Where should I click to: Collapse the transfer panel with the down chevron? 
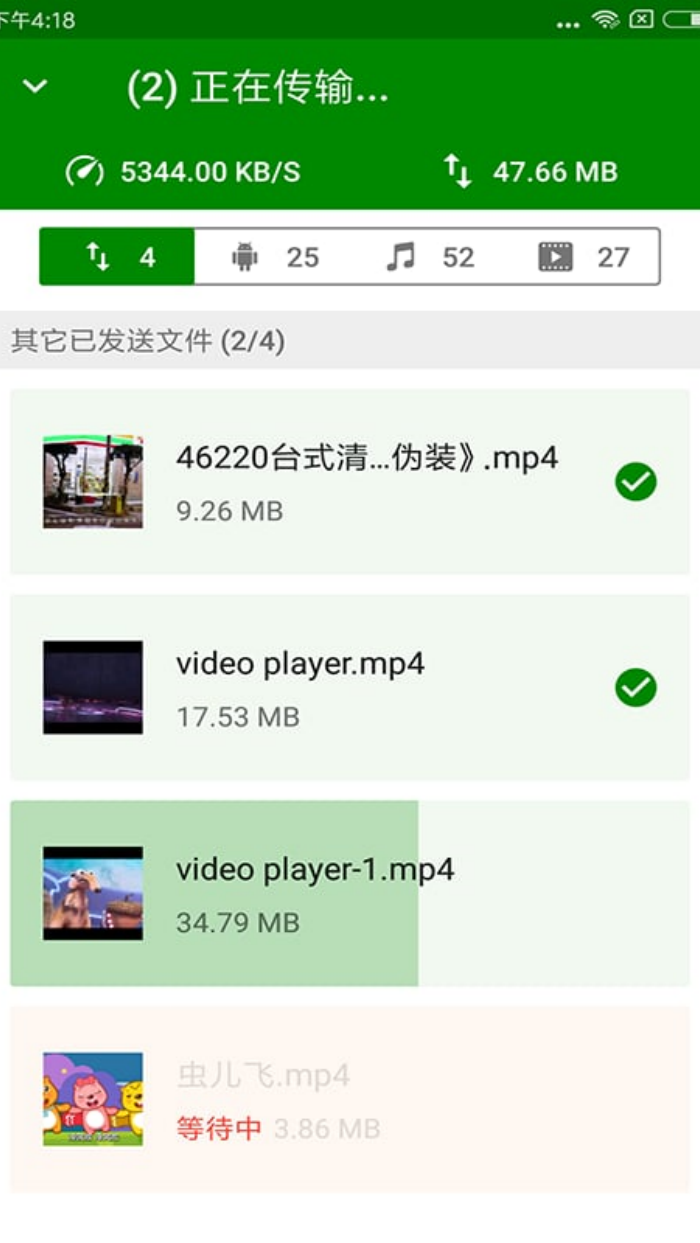(x=35, y=87)
